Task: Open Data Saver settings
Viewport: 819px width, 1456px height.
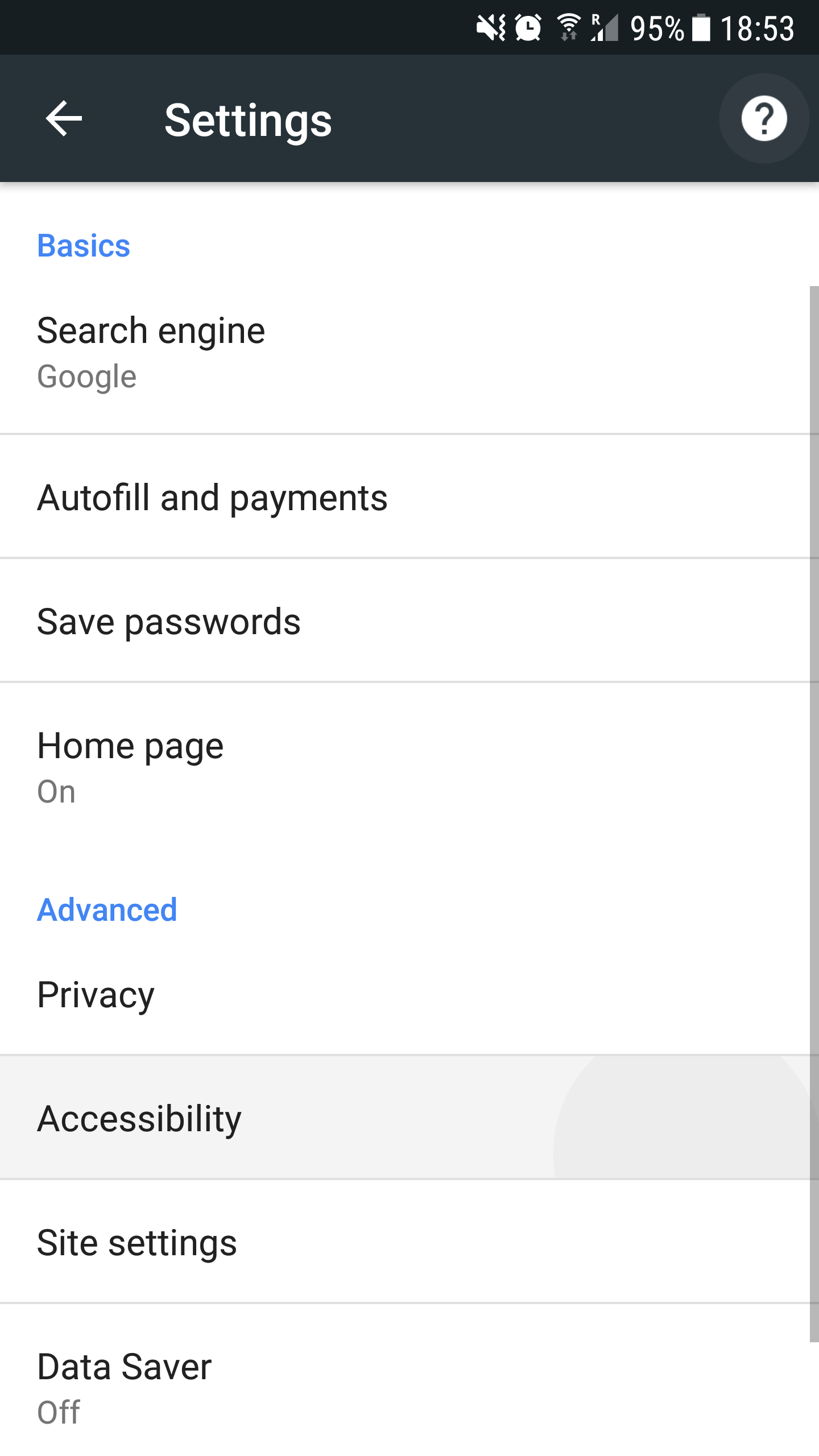Action: click(x=124, y=1388)
